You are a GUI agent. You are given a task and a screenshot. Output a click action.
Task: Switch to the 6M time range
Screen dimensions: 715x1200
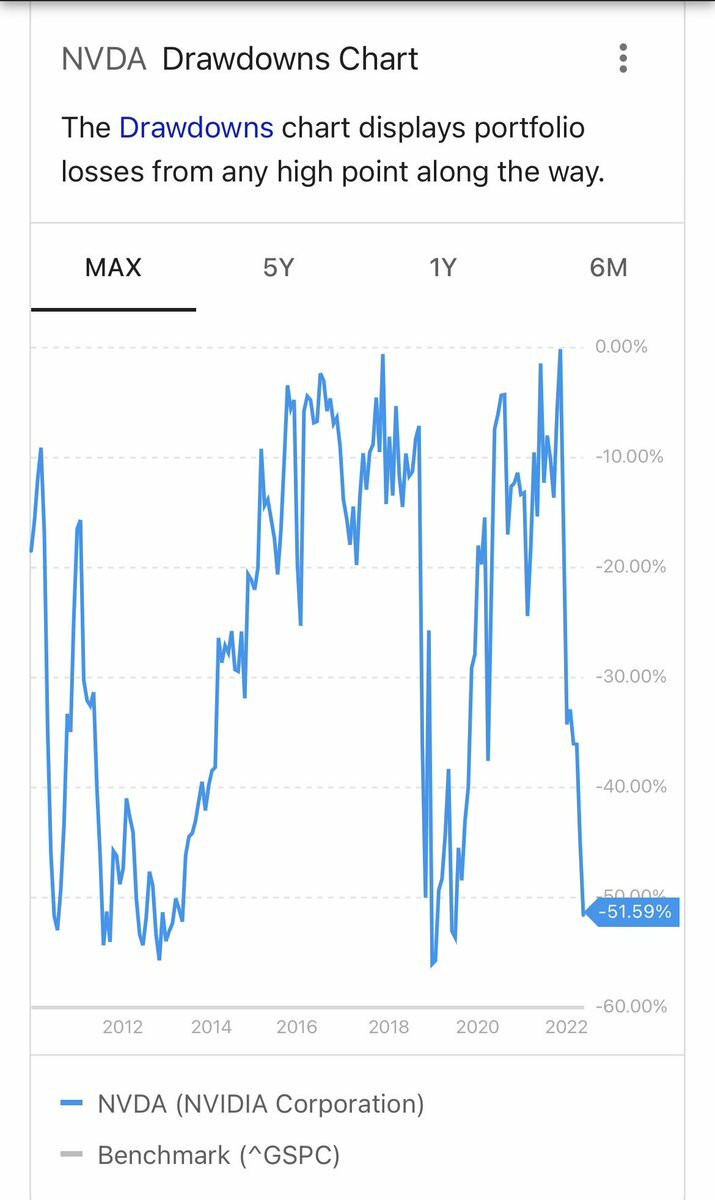(608, 268)
